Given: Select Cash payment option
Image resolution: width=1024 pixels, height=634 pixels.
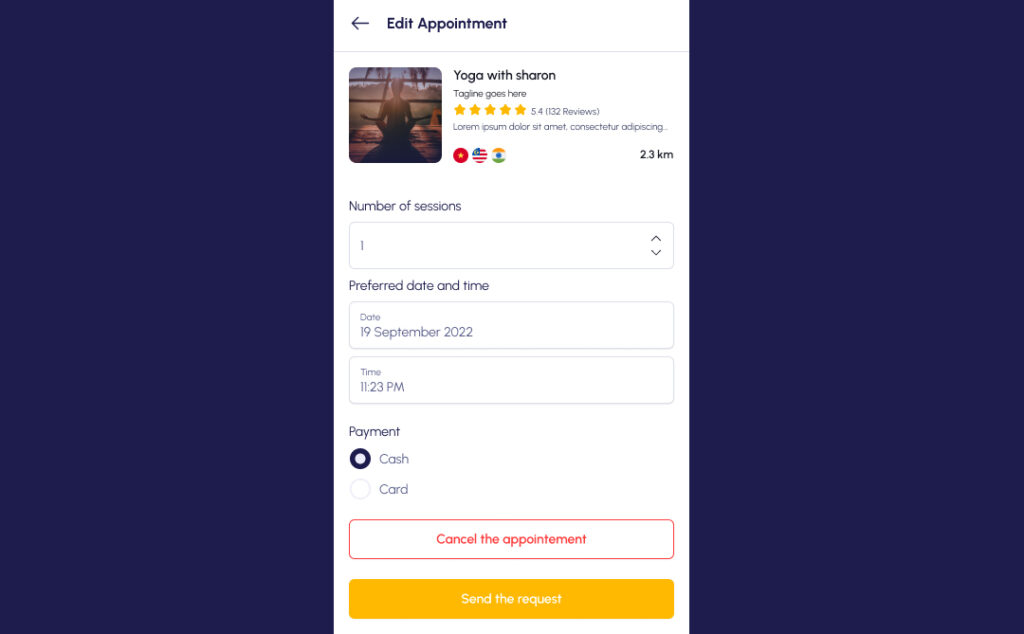Looking at the screenshot, I should [361, 459].
